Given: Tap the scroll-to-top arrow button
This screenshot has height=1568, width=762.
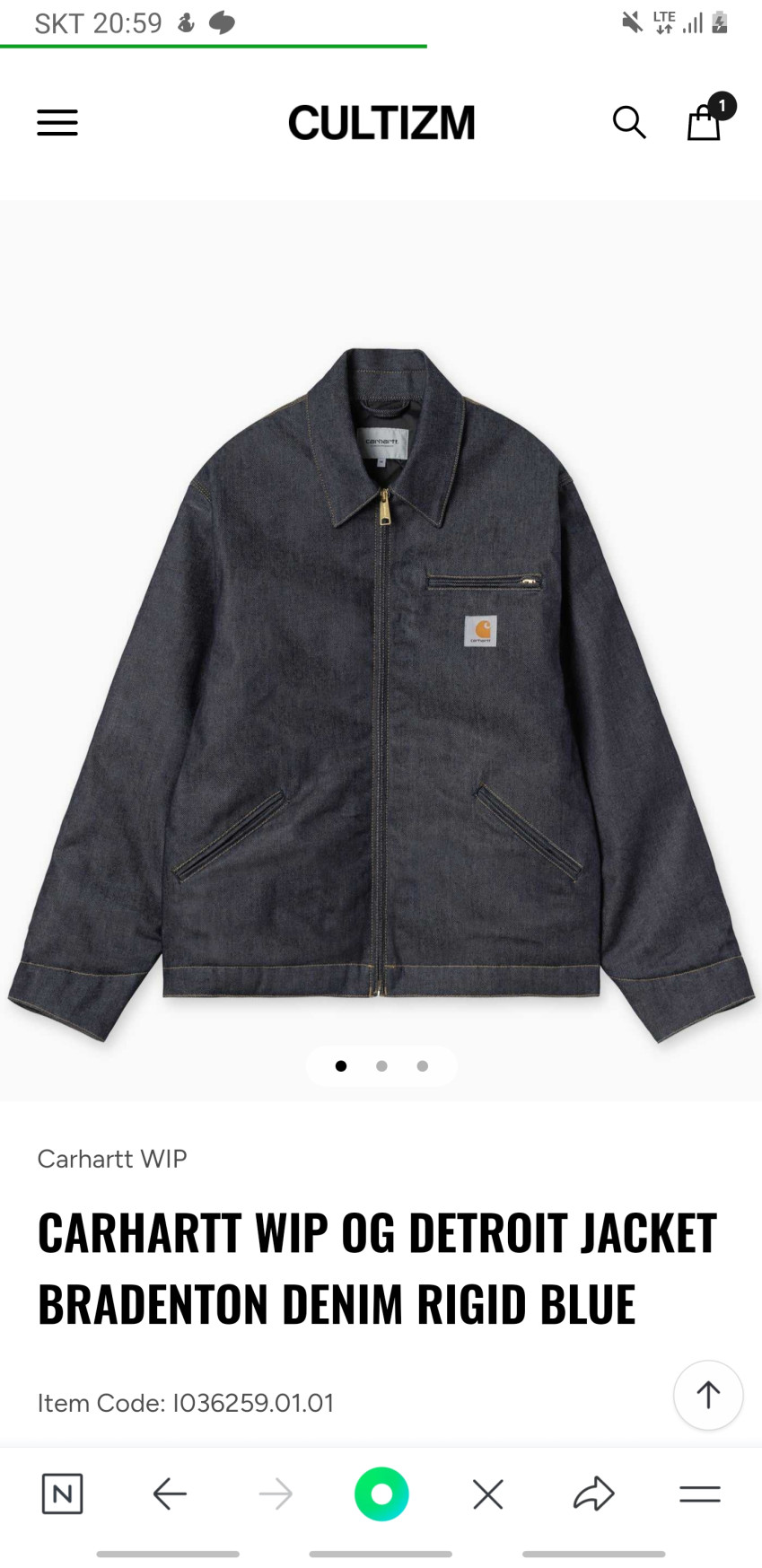Looking at the screenshot, I should [708, 1395].
